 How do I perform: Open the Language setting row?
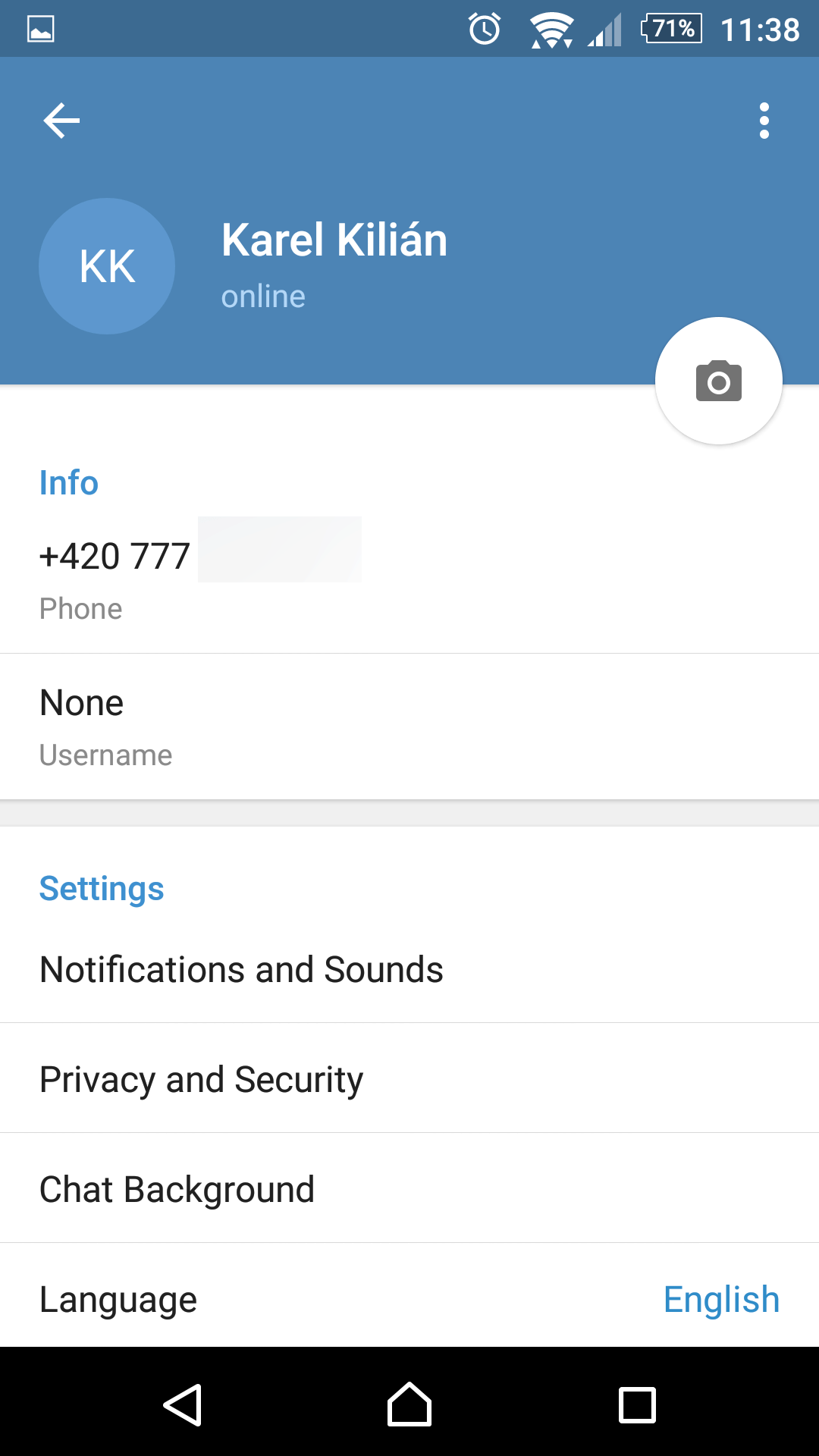pos(409,1297)
